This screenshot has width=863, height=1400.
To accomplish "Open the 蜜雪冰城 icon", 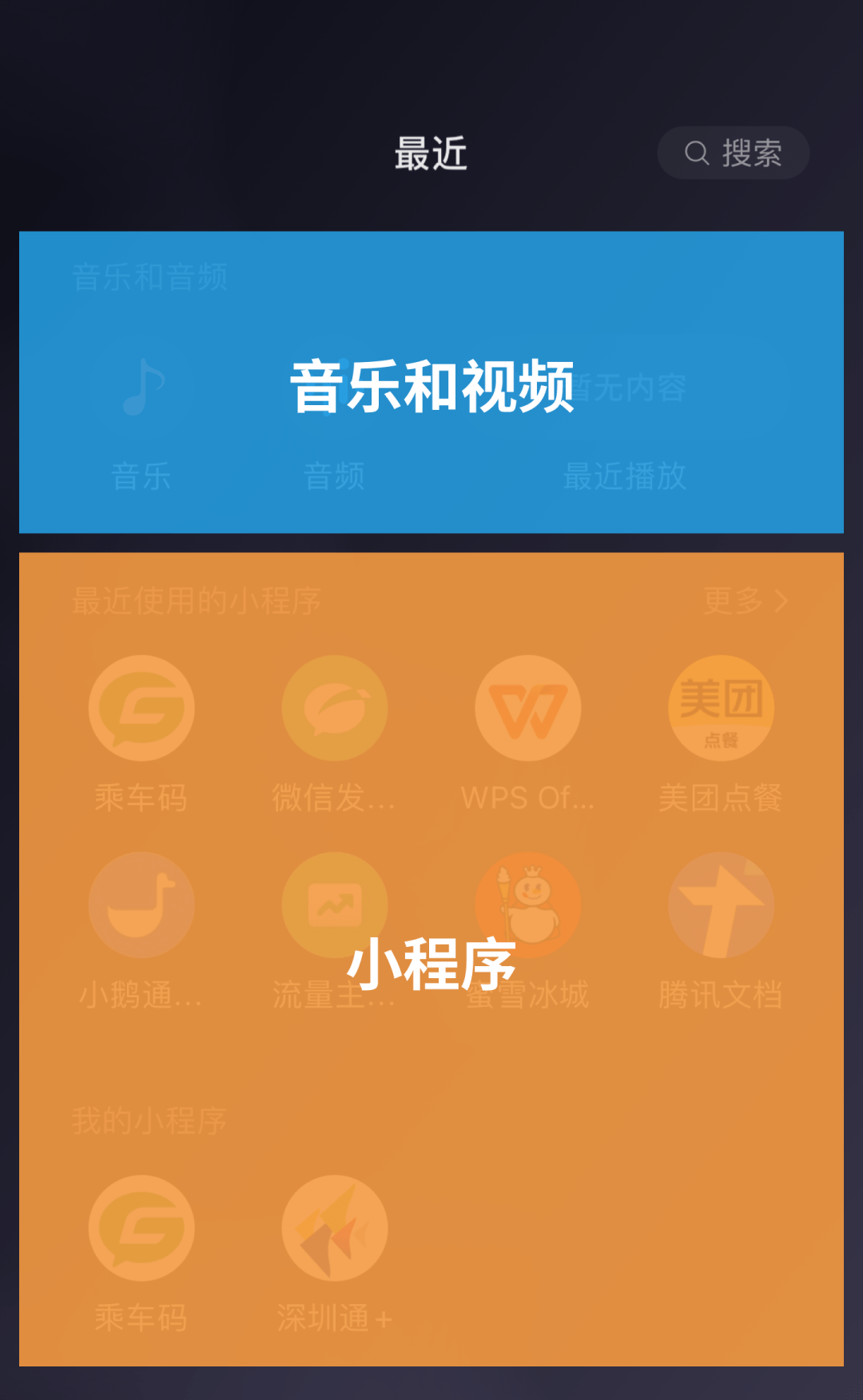I will 528,904.
